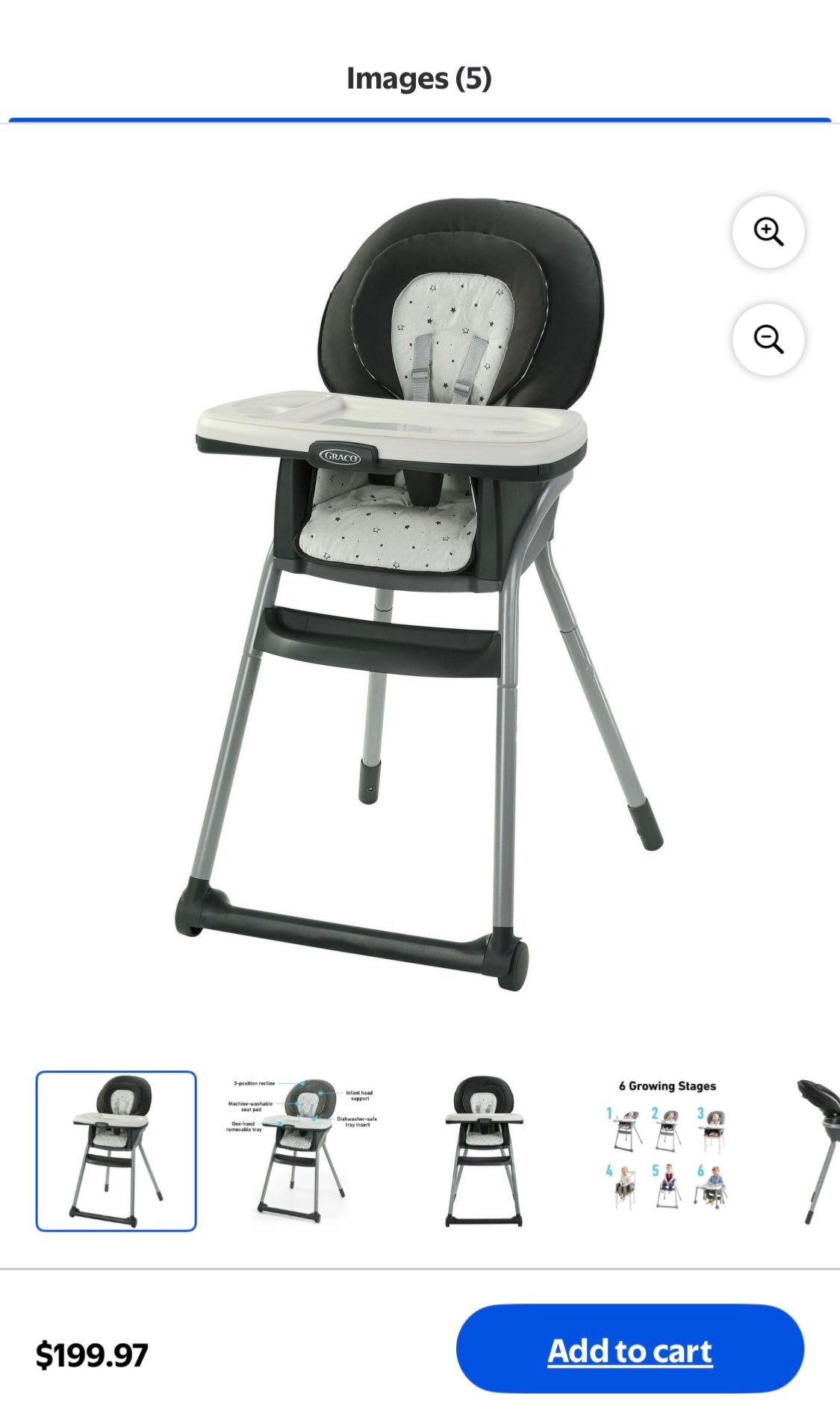Image resolution: width=840 pixels, height=1426 pixels.
Task: Show the front-view high chair thumbnail
Action: point(484,1151)
